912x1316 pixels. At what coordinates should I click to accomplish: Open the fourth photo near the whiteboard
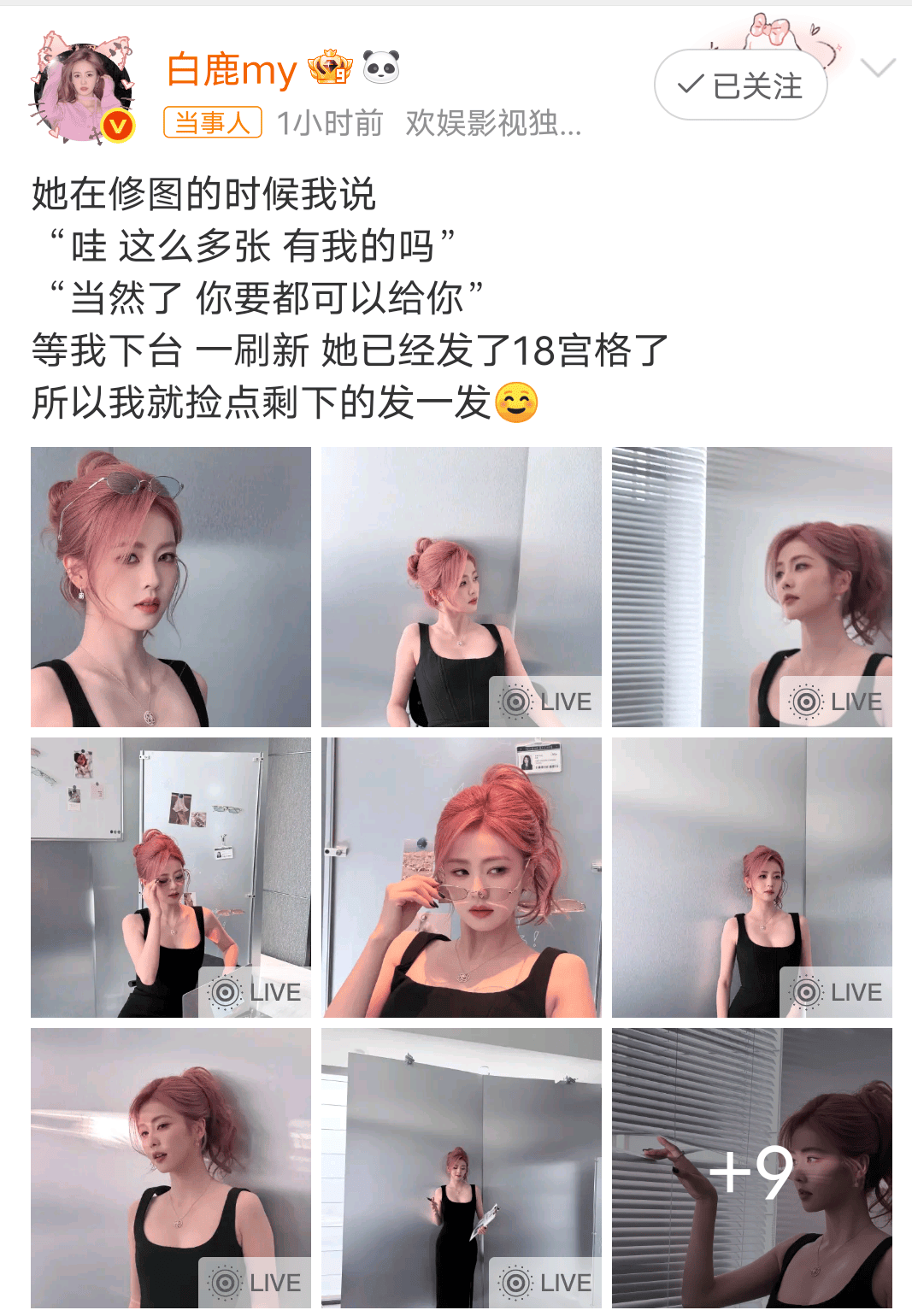[x=171, y=878]
